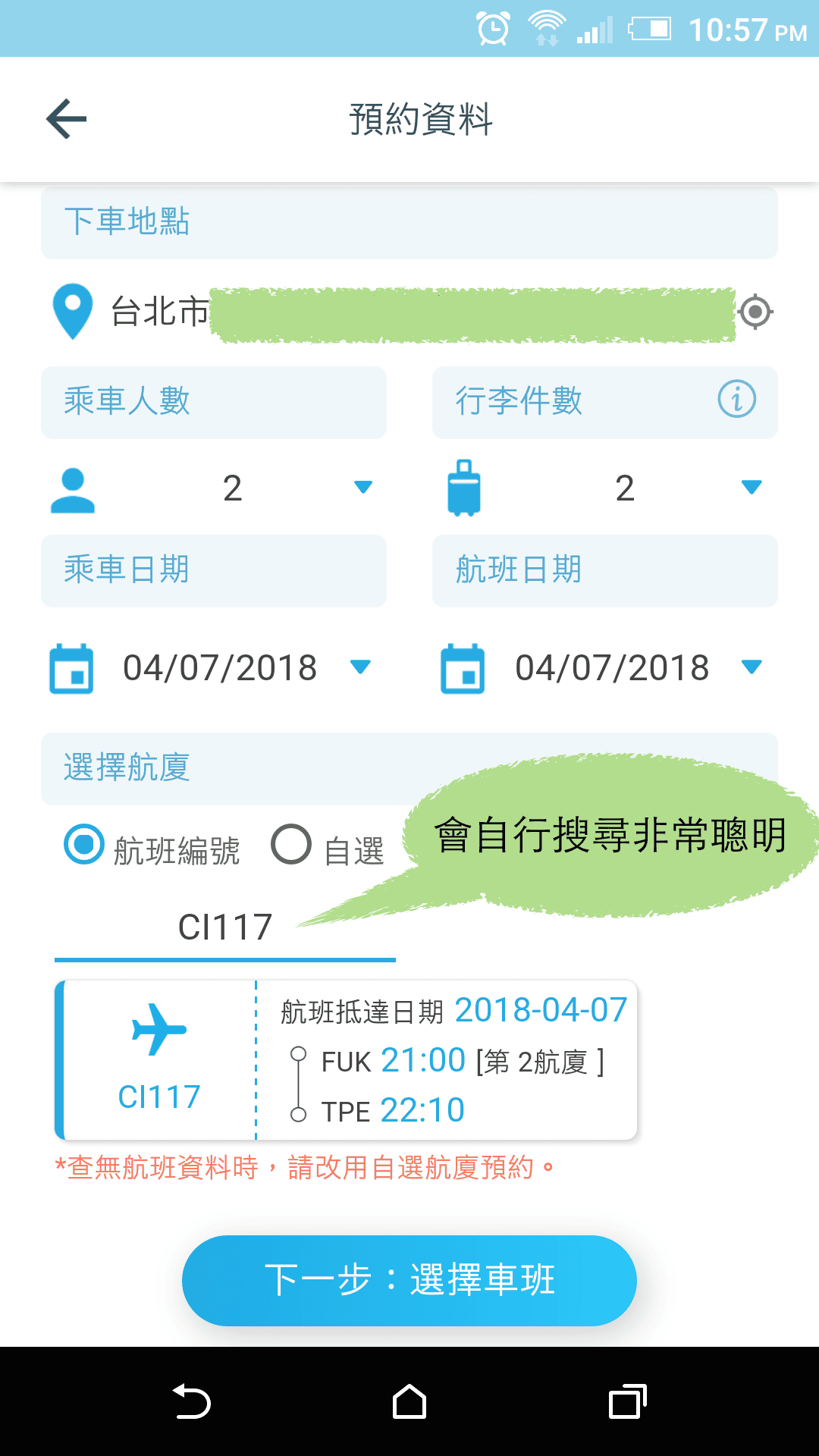Expand the 乘車日期 date picker
This screenshot has width=819, height=1456.
click(x=362, y=667)
